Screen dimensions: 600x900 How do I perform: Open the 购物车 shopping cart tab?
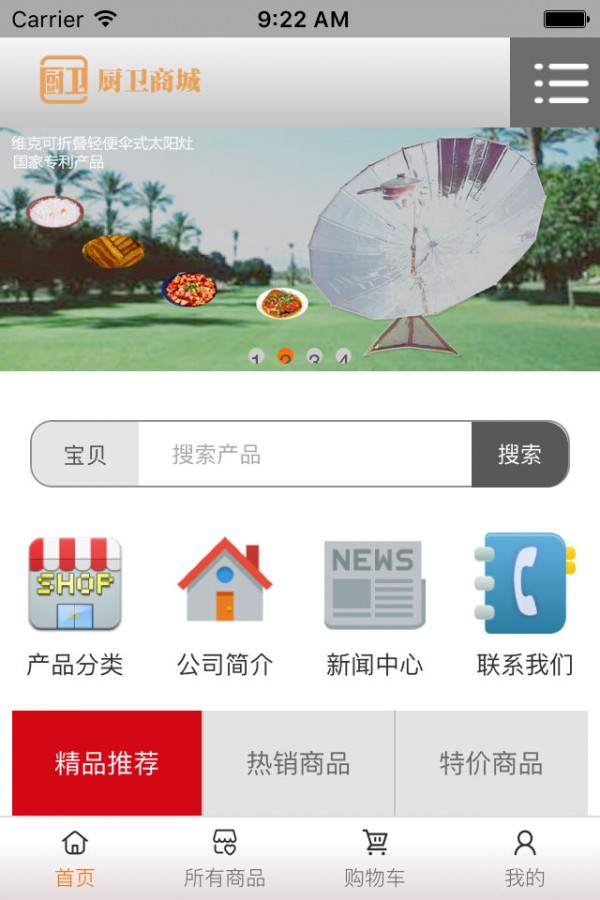click(375, 859)
